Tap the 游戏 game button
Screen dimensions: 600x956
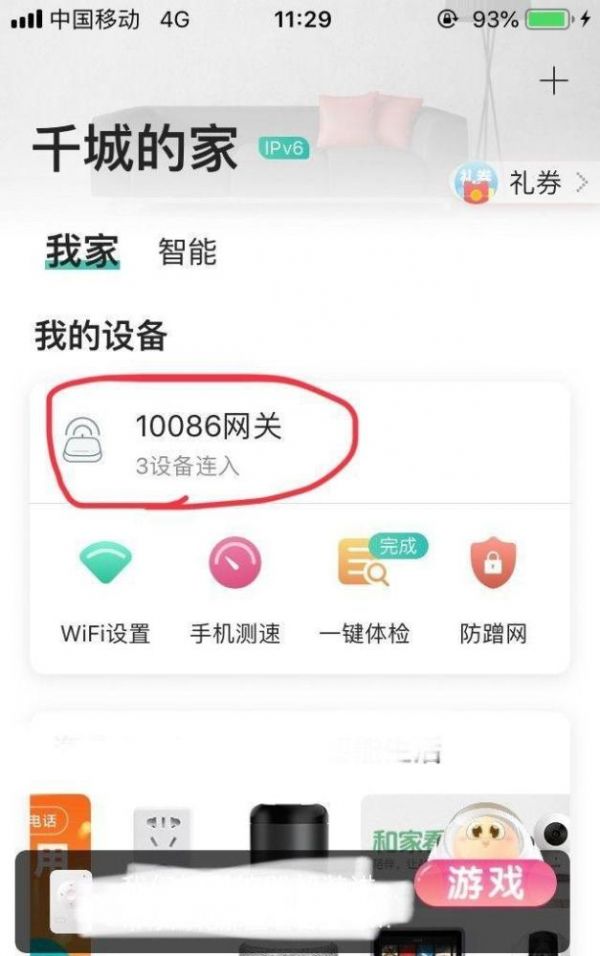(485, 883)
